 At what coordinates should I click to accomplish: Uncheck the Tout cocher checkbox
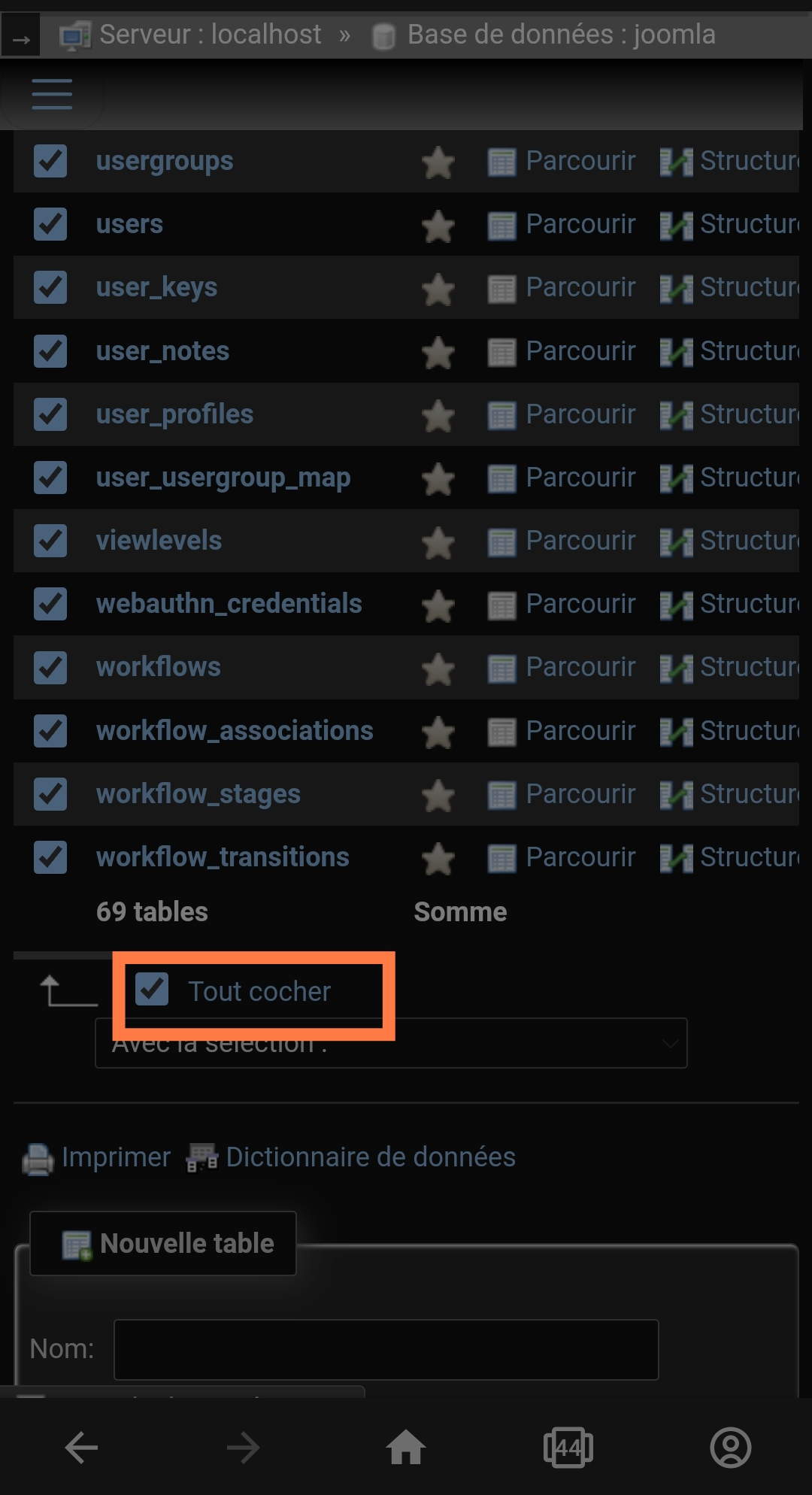point(152,989)
